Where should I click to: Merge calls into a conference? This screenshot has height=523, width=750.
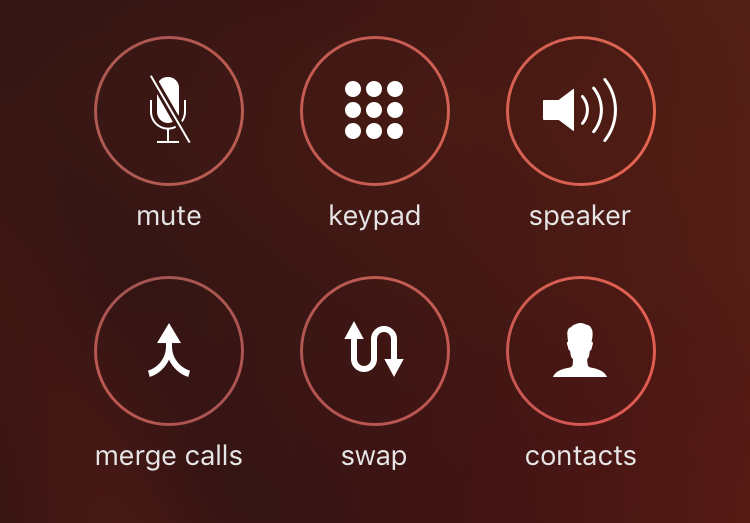click(168, 350)
